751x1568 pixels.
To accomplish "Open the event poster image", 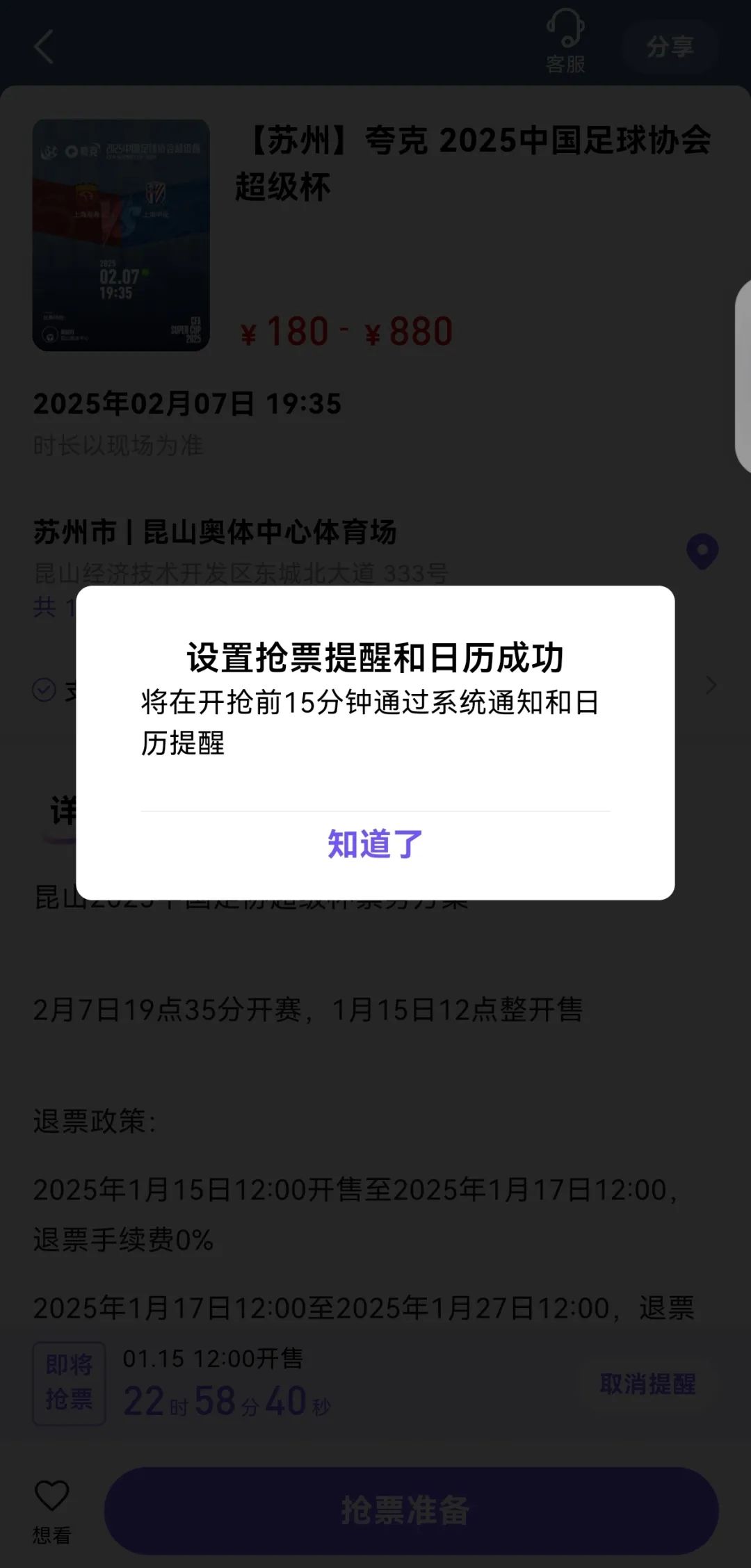I will point(121,235).
